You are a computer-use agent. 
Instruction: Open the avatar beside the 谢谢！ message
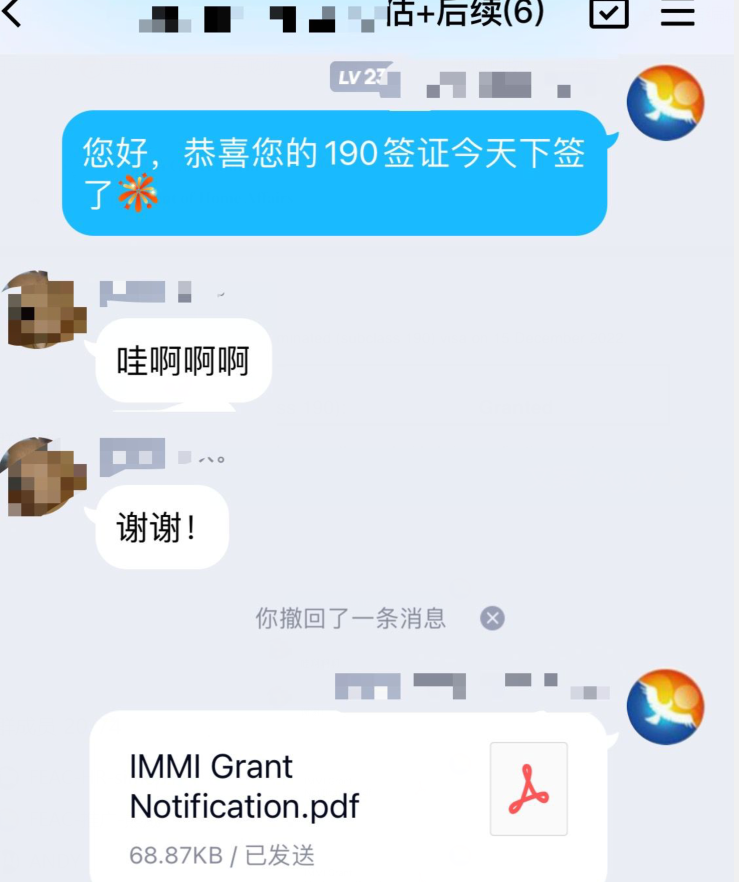[42, 477]
